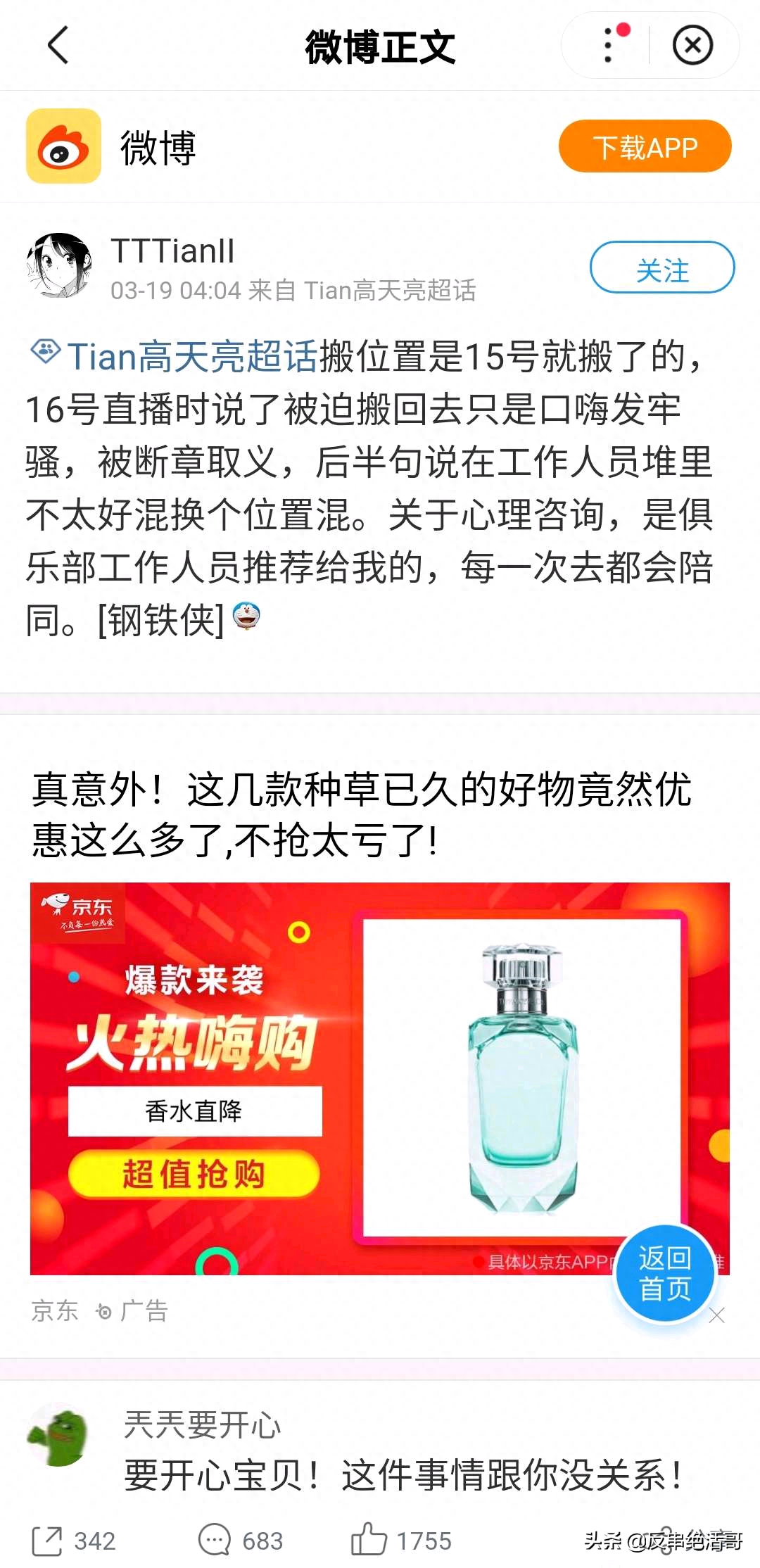760x1568 pixels.
Task: Return home via 返回首页 button
Action: coord(664,1273)
